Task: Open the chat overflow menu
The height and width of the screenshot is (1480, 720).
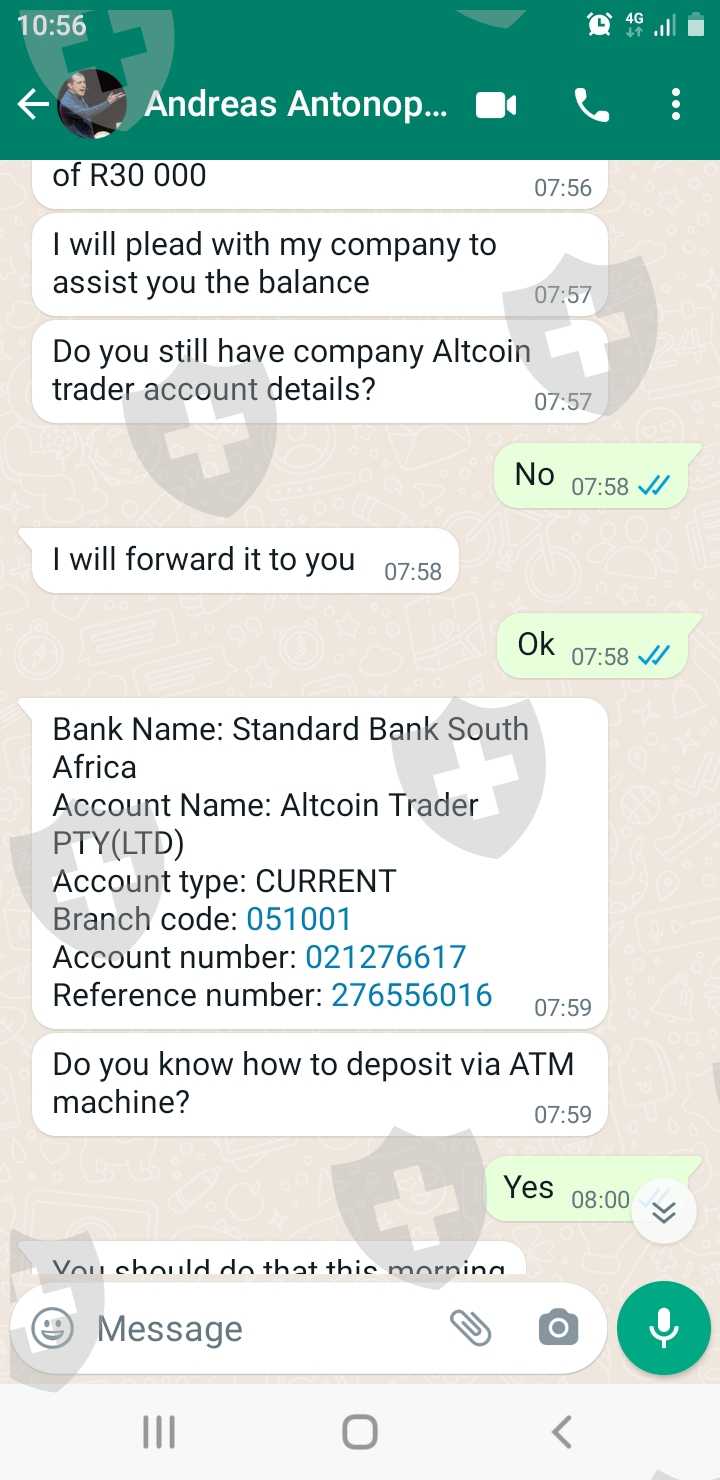Action: 676,104
